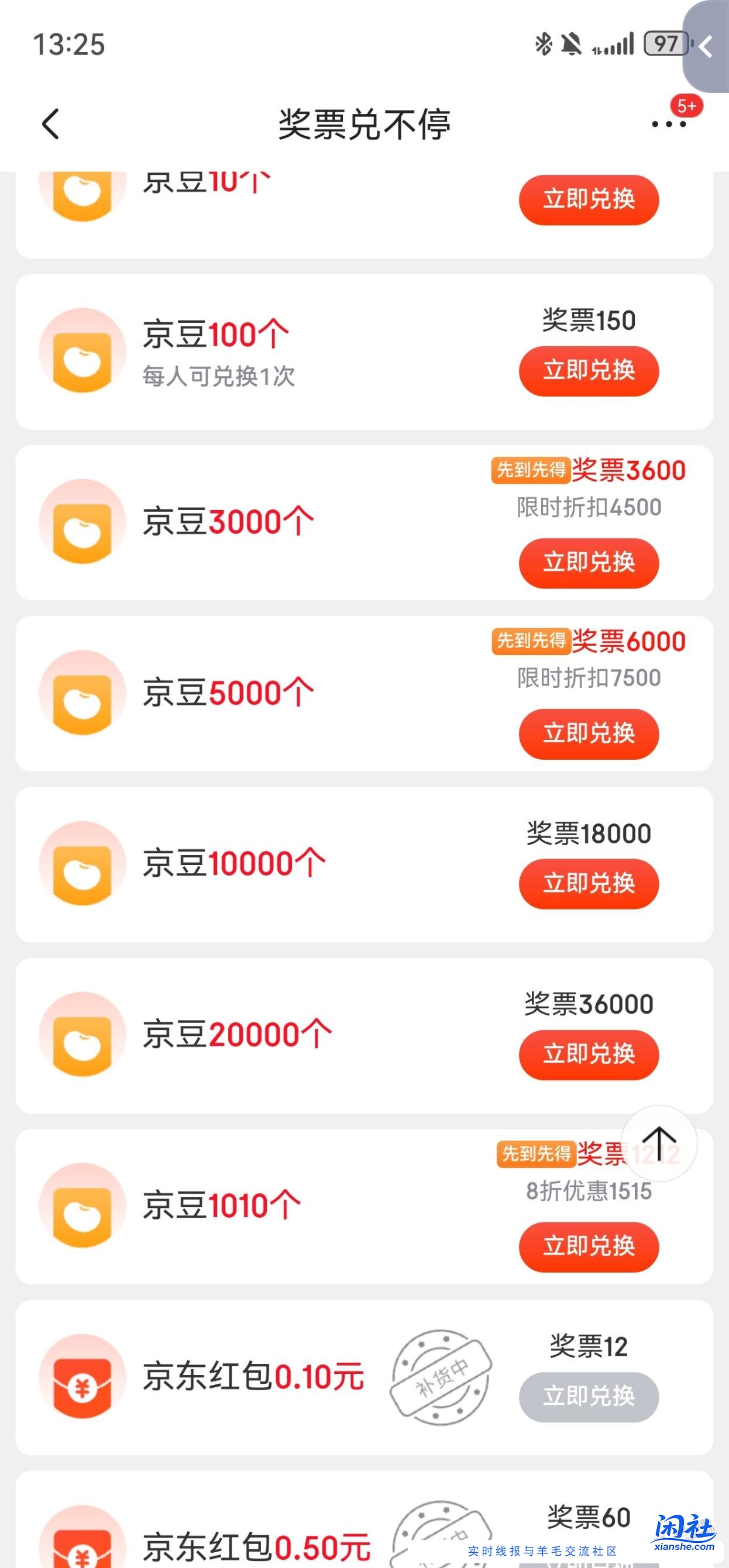The width and height of the screenshot is (729, 1568).
Task: Tap the 京豆20000个 bean icon
Action: [x=82, y=1035]
